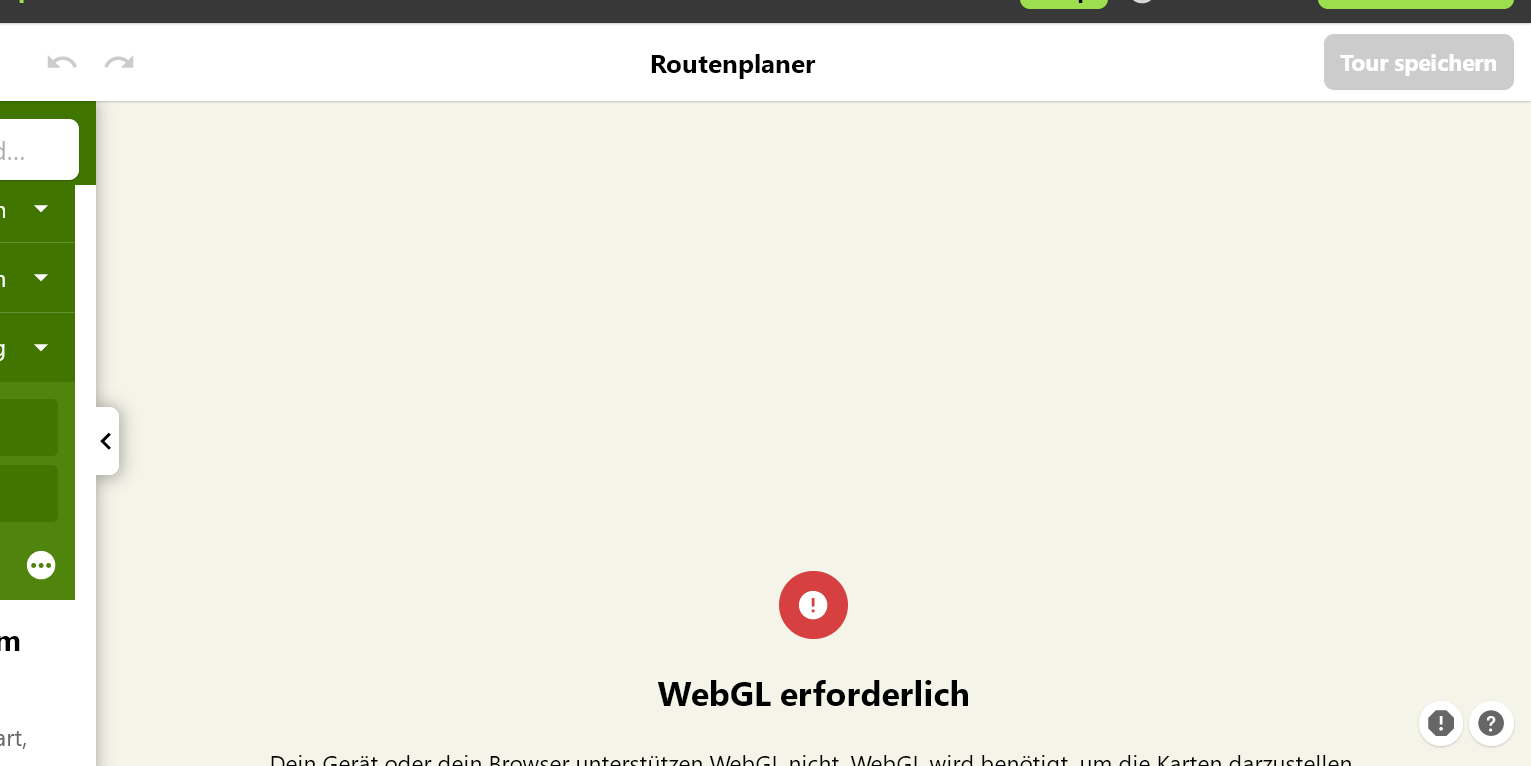This screenshot has width=1531, height=766.
Task: Tap Tour speichern button
Action: point(1418,62)
